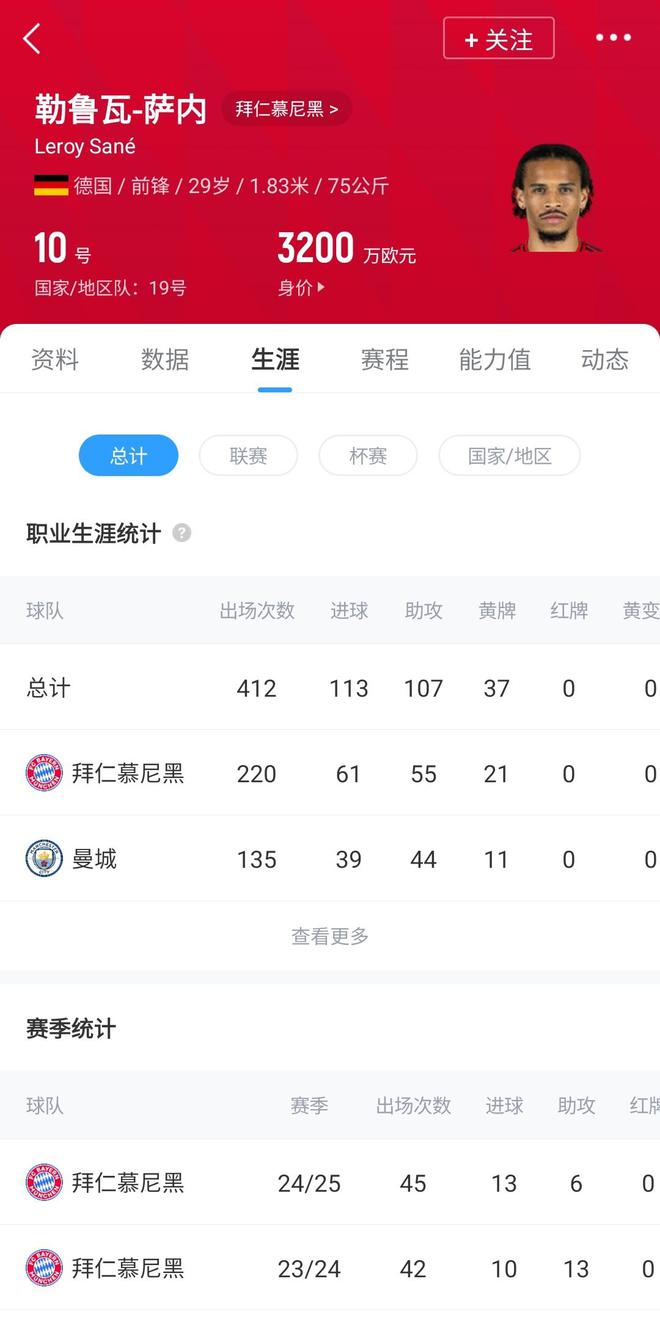The image size is (660, 1317).
Task: Follow Leroy Sané with the 关注 button
Action: pyautogui.click(x=498, y=39)
